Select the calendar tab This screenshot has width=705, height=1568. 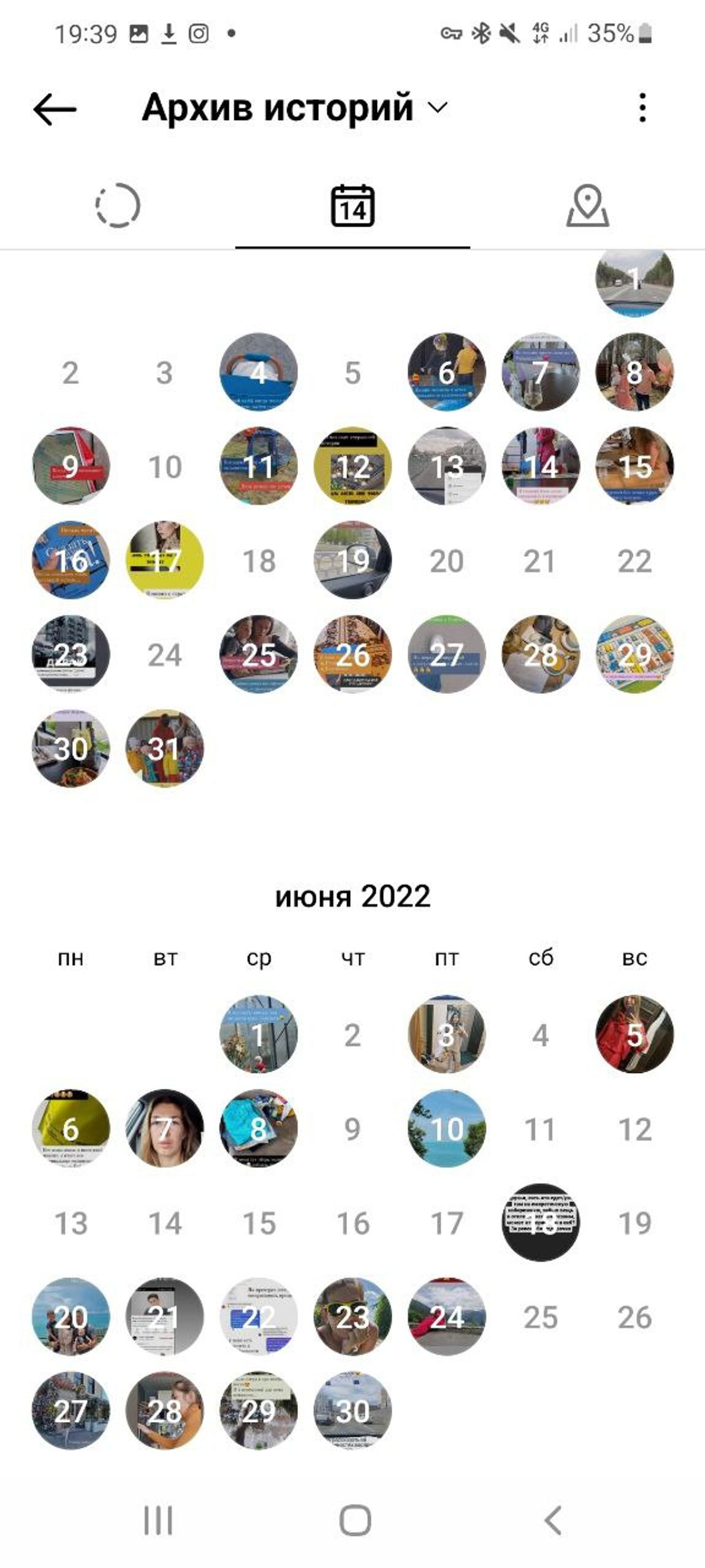[352, 206]
